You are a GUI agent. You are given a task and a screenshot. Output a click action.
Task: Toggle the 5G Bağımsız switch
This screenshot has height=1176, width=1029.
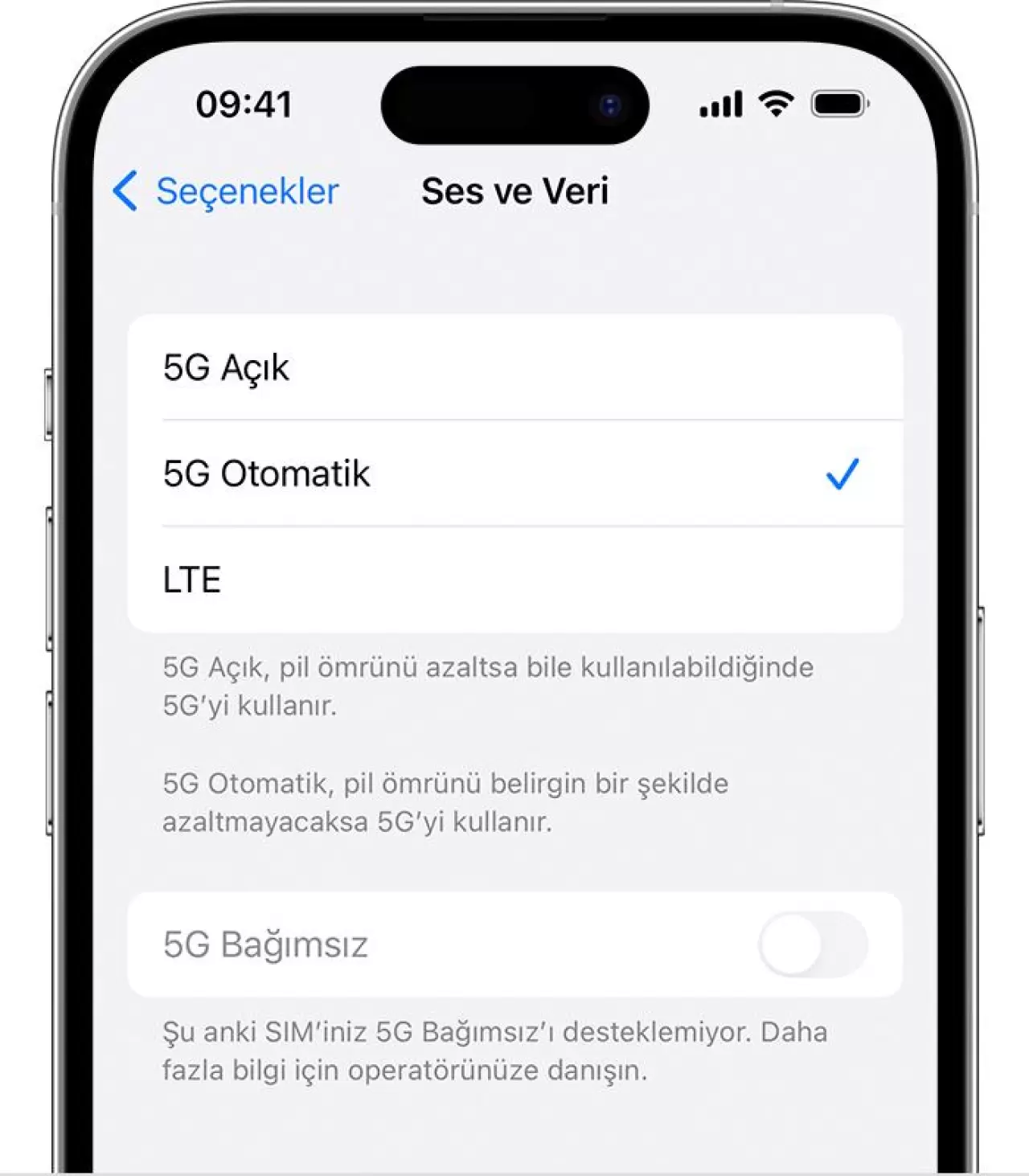click(x=812, y=944)
